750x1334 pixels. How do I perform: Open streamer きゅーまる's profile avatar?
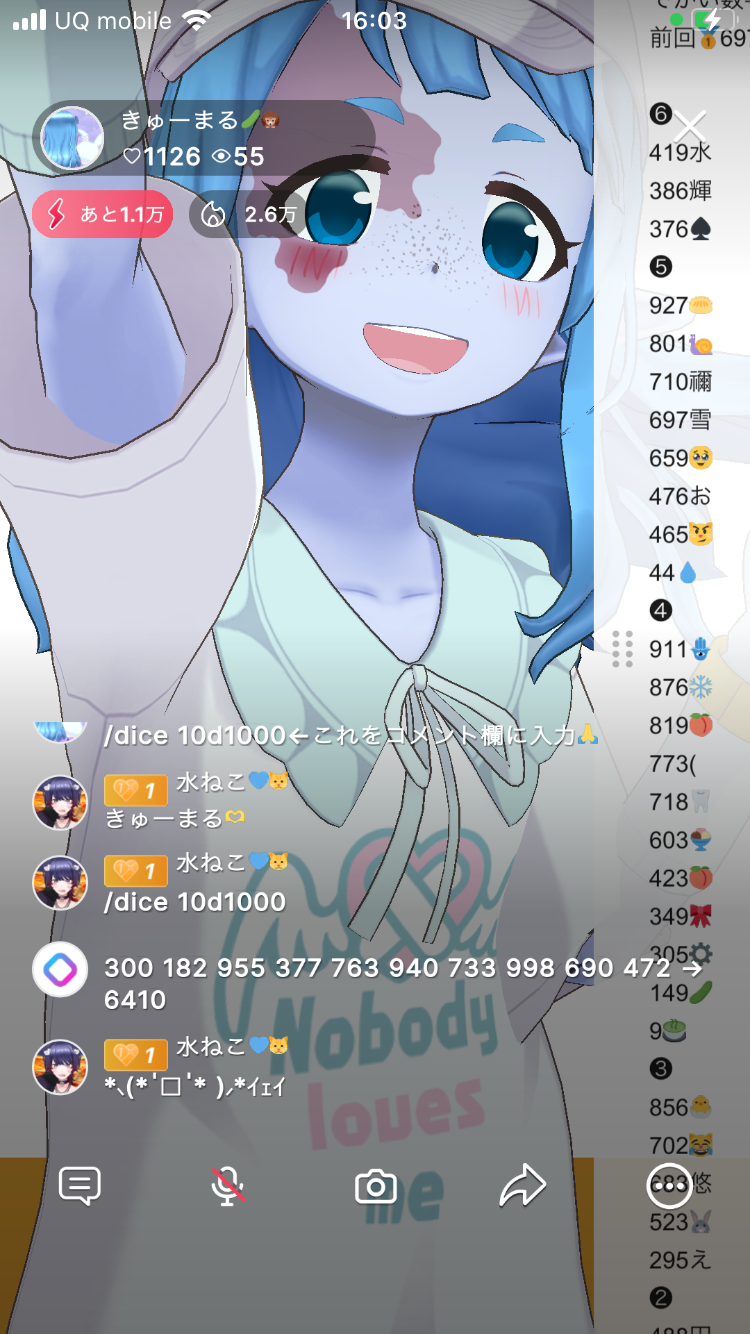coord(74,137)
